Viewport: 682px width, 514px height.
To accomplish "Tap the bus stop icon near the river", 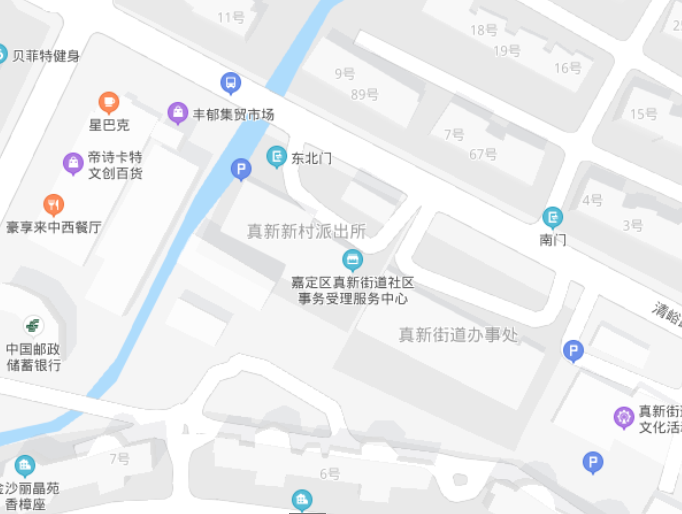I will 231,83.
